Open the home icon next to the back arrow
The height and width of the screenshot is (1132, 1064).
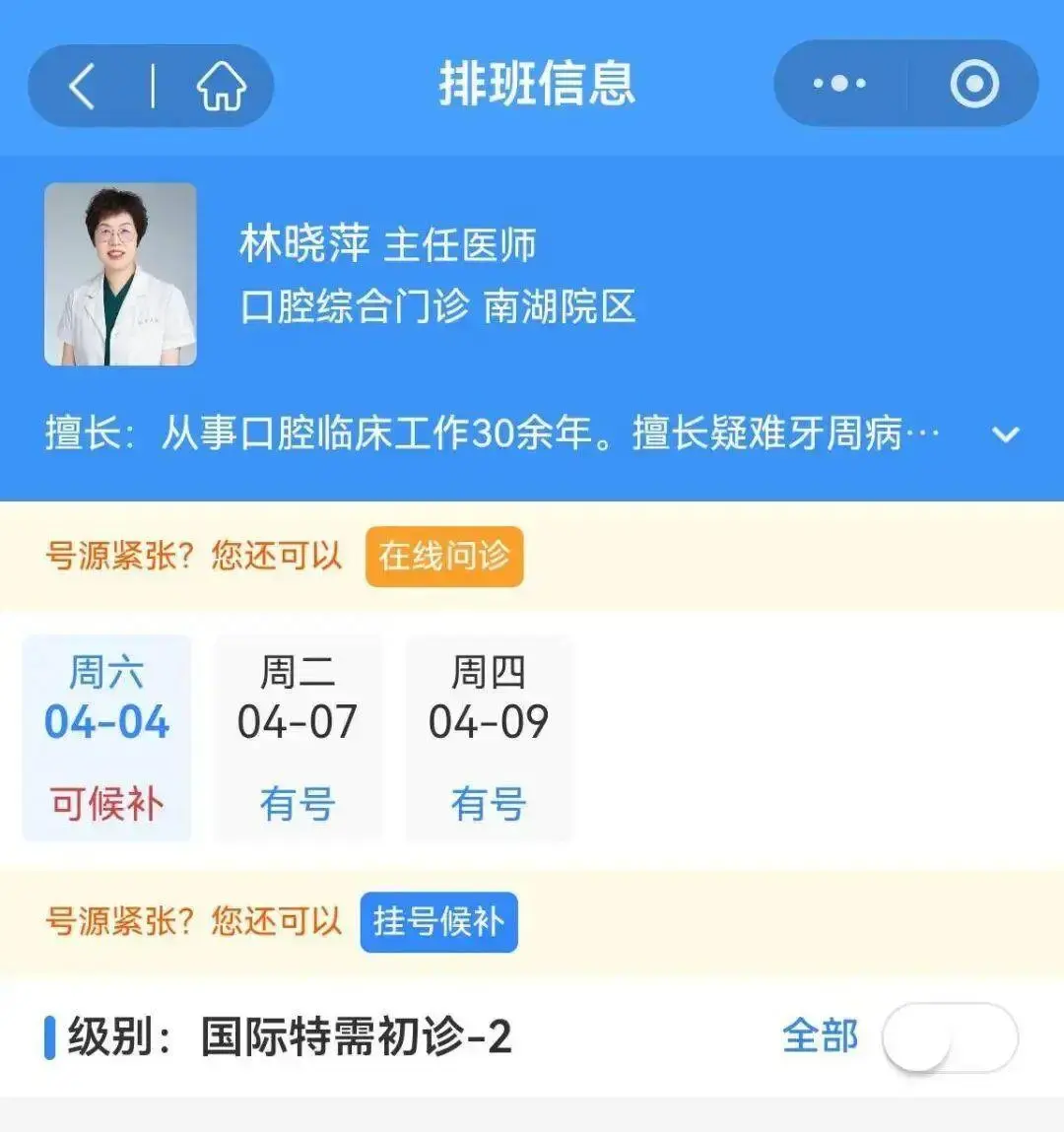pos(219,84)
